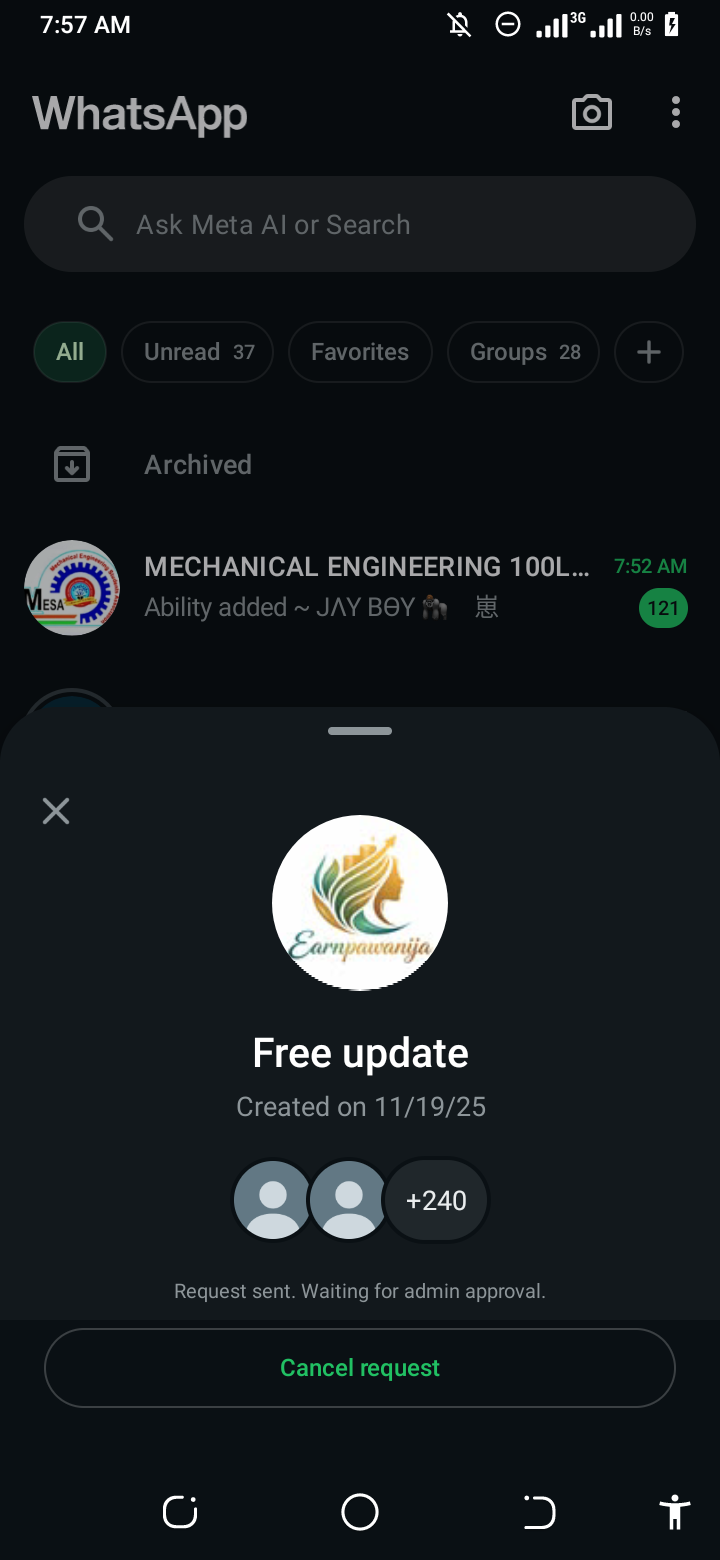Tap the system back button

(x=539, y=1512)
